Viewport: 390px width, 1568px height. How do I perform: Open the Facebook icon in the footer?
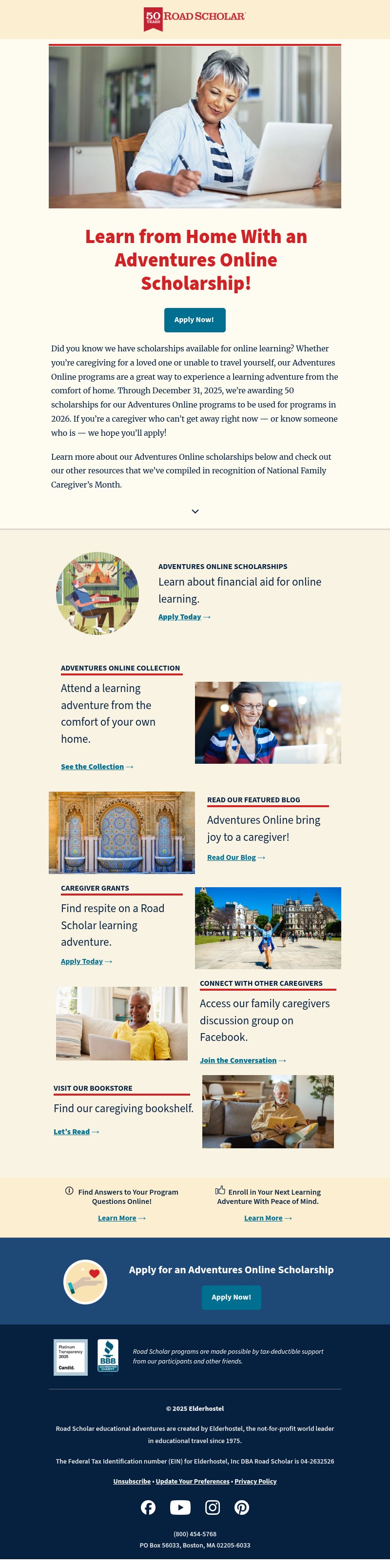coord(148,1508)
